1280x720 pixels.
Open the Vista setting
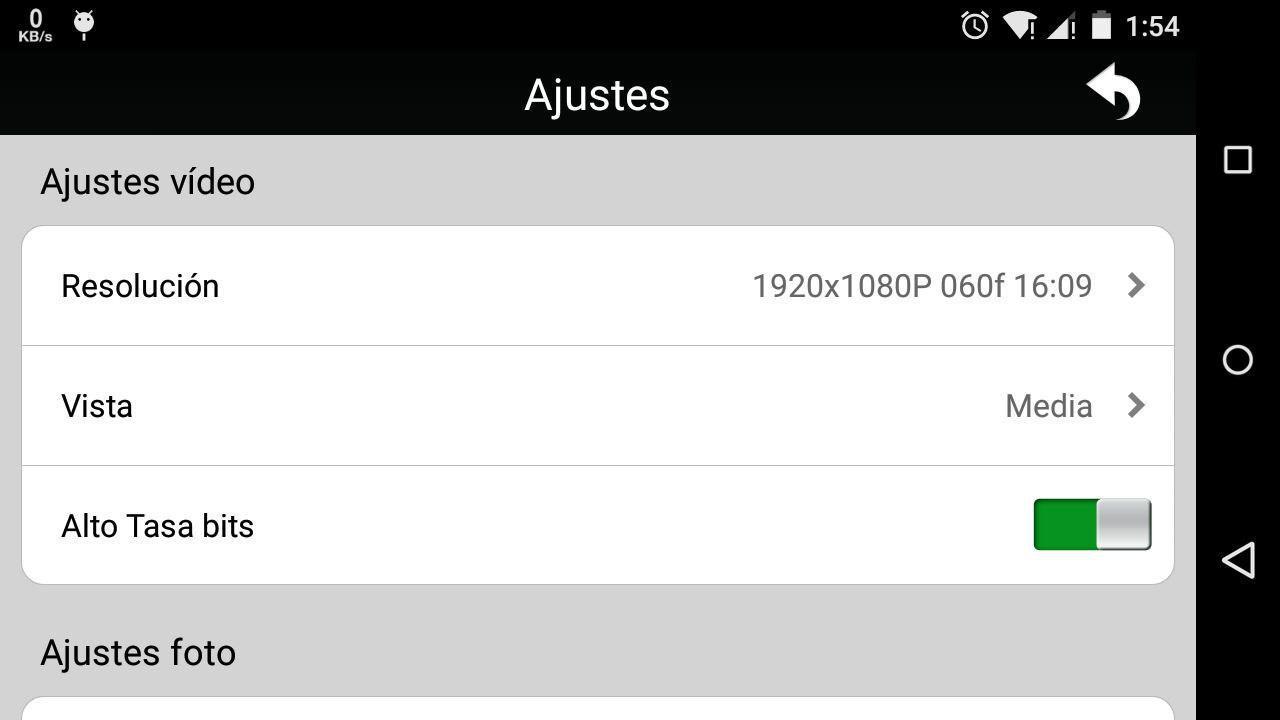pyautogui.click(x=598, y=406)
